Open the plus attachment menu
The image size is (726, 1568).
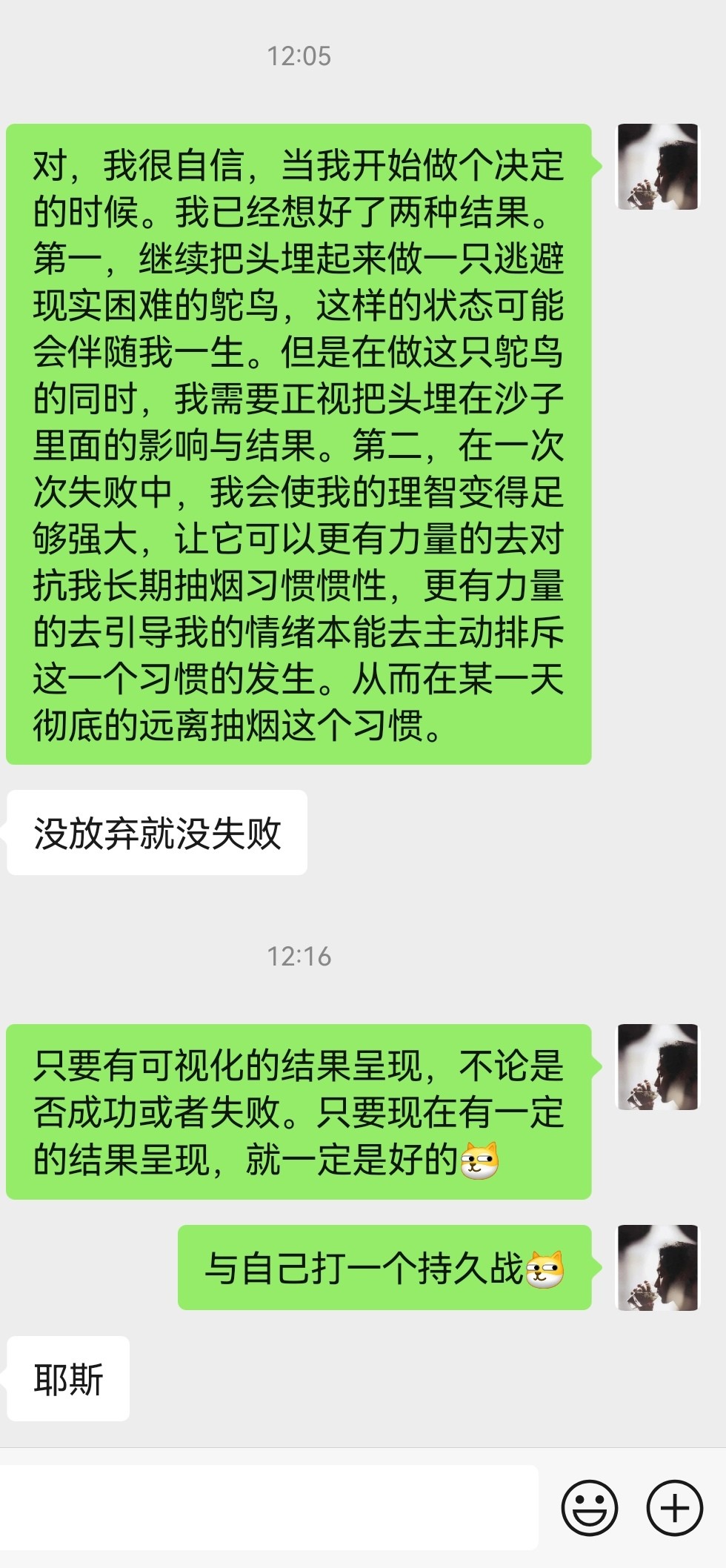[x=674, y=1507]
